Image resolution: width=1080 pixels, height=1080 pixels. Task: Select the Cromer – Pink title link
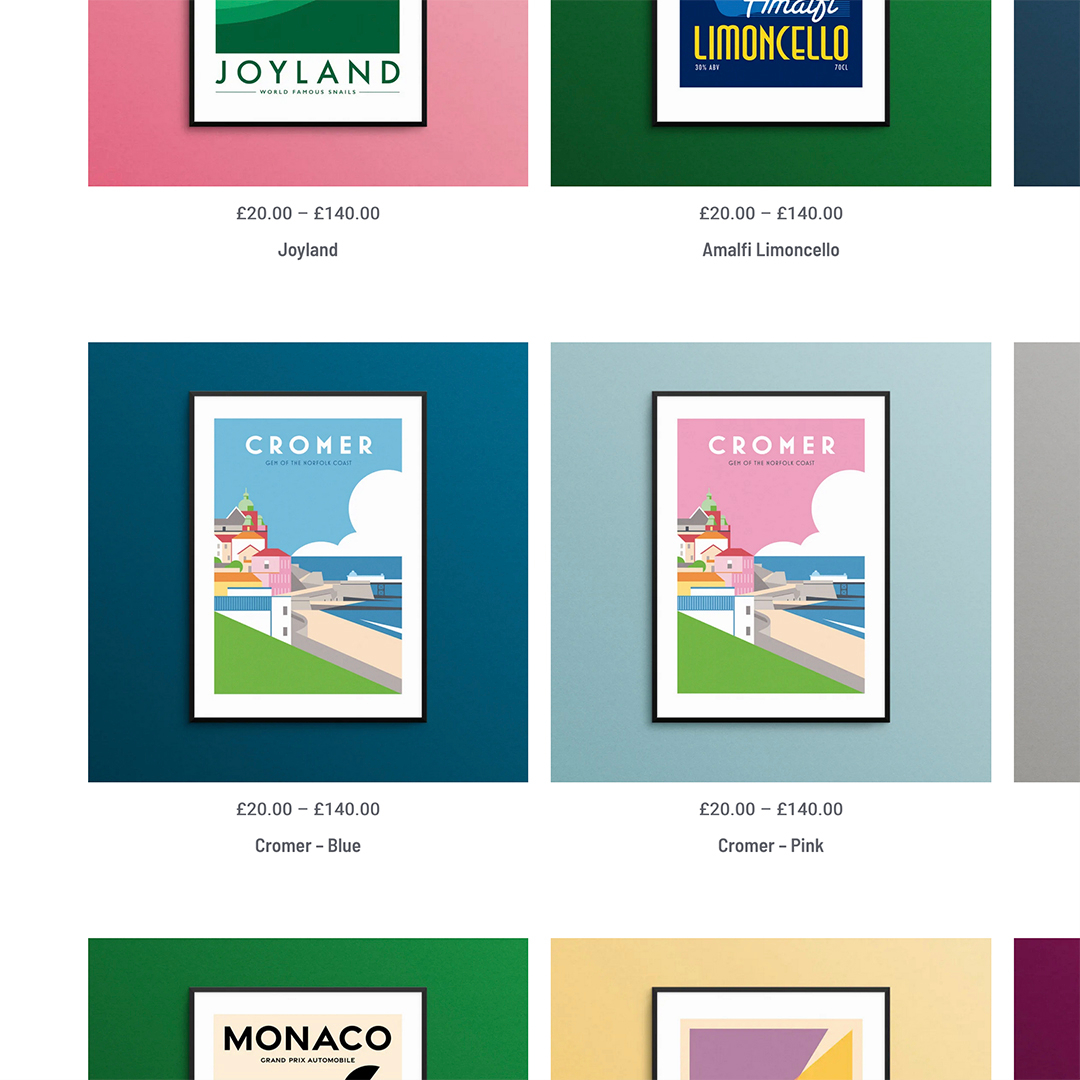point(770,846)
